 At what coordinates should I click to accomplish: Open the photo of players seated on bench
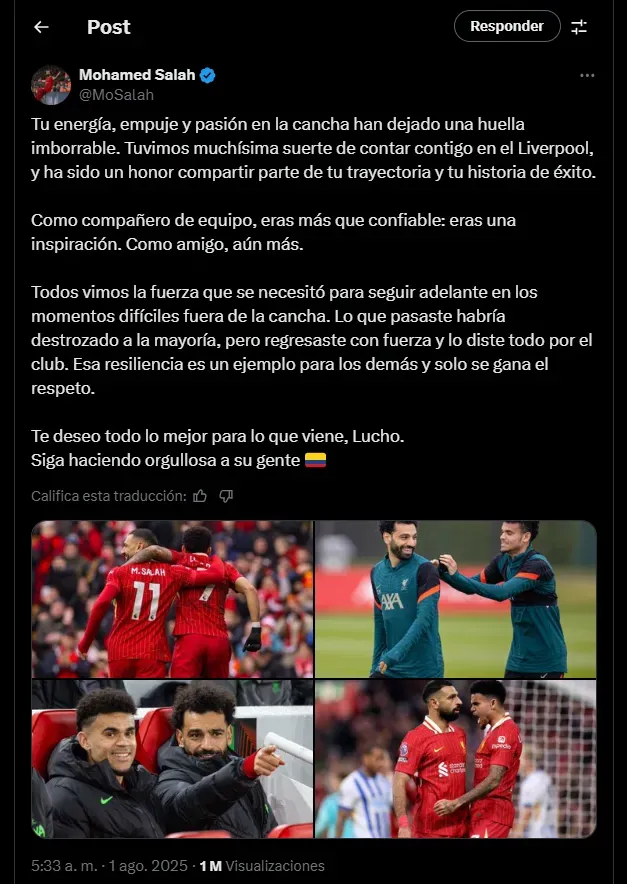pos(172,759)
